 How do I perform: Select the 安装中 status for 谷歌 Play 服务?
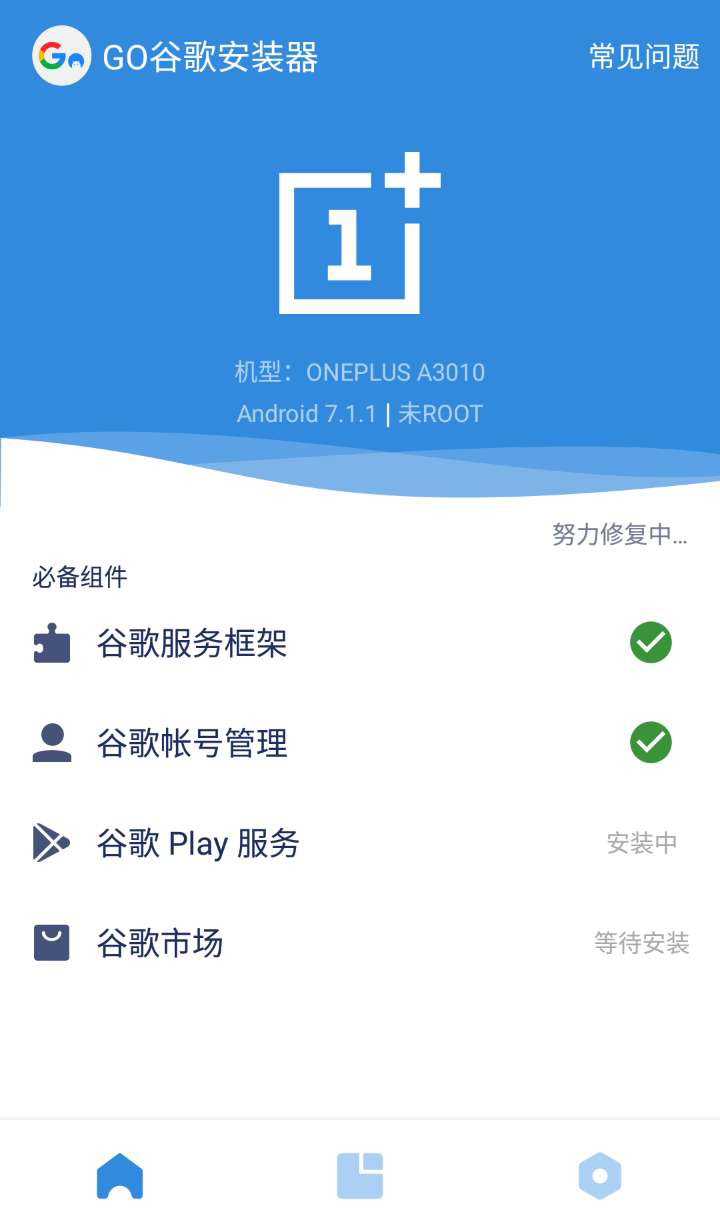pos(641,843)
